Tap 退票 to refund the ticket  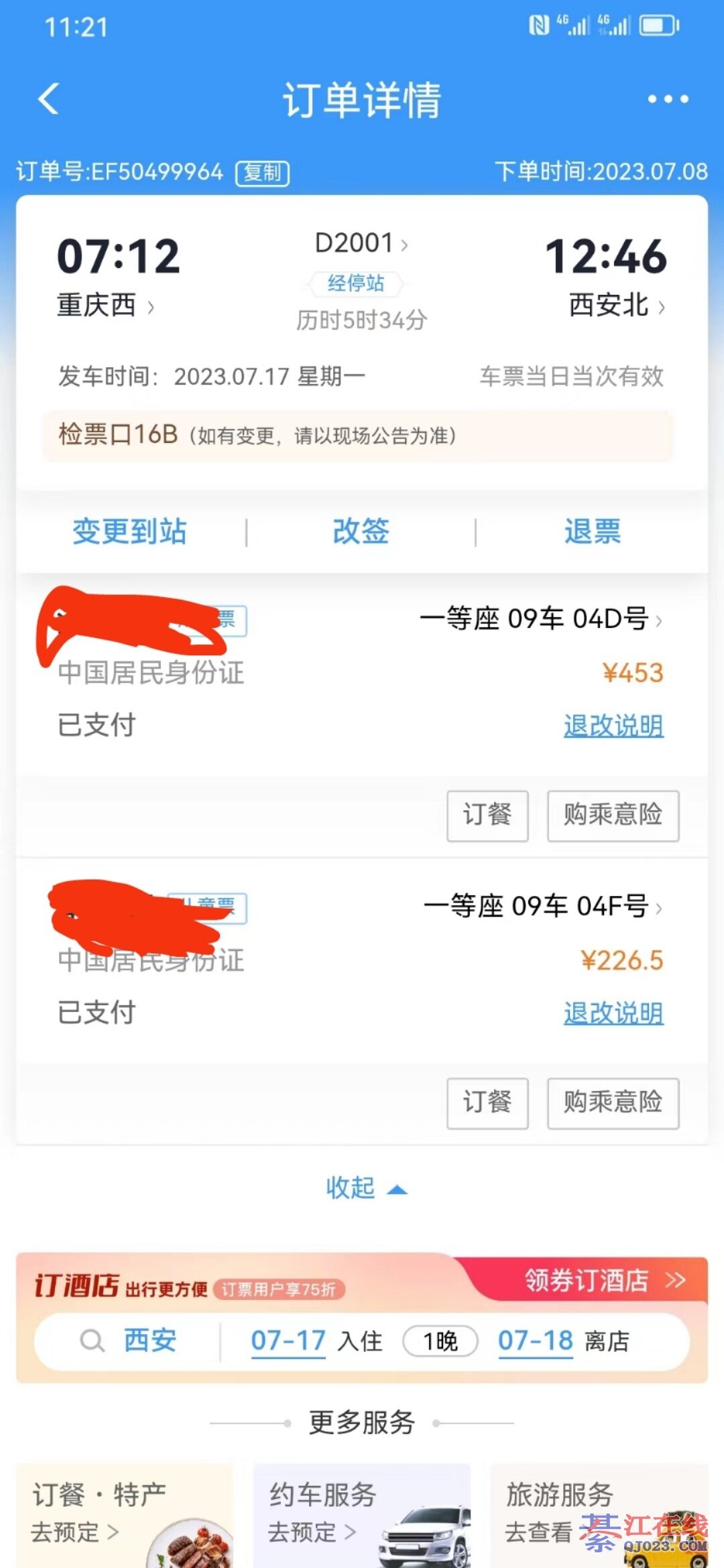[592, 532]
